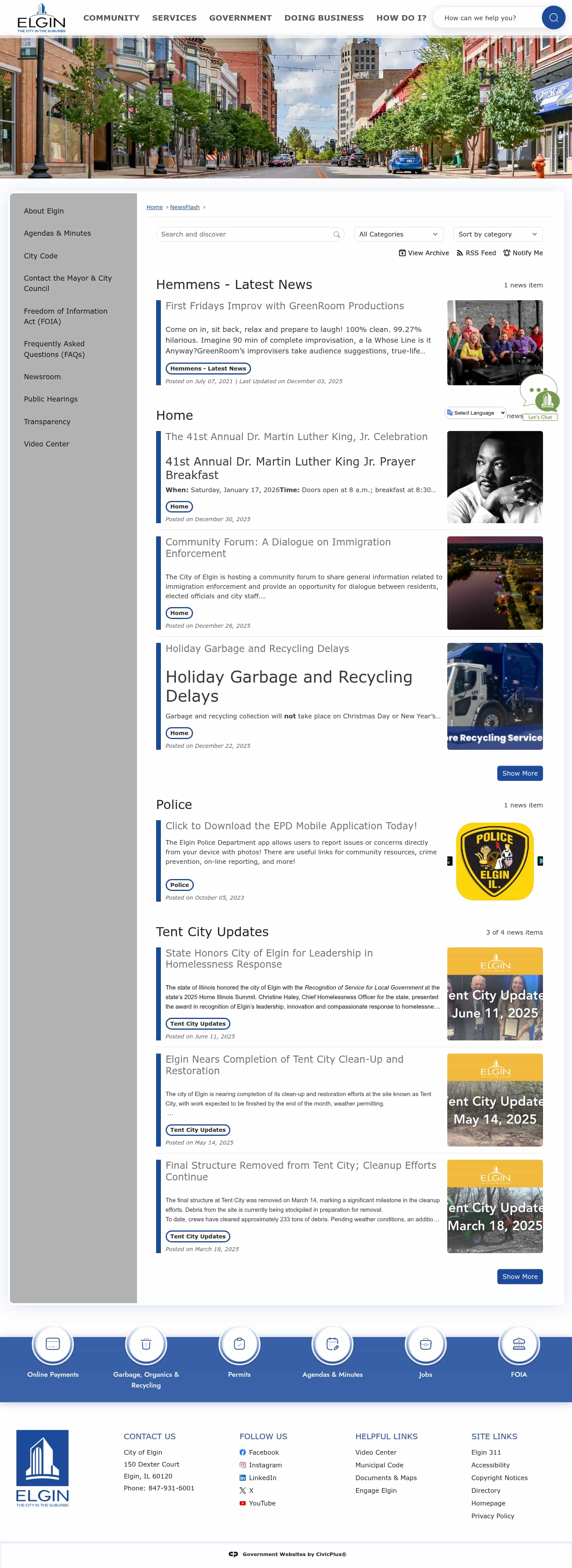Open the Agendas & Minutes sidebar link
This screenshot has height=1568, width=572.
(x=57, y=233)
